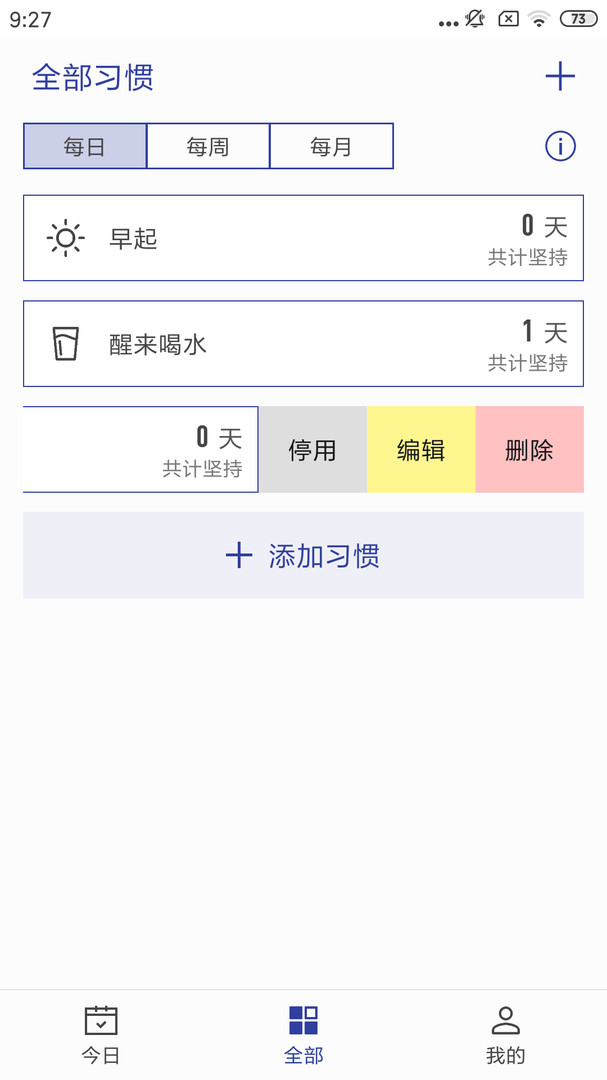The image size is (607, 1080).
Task: Tap 删除 to delete the swiped habit
Action: 529,450
